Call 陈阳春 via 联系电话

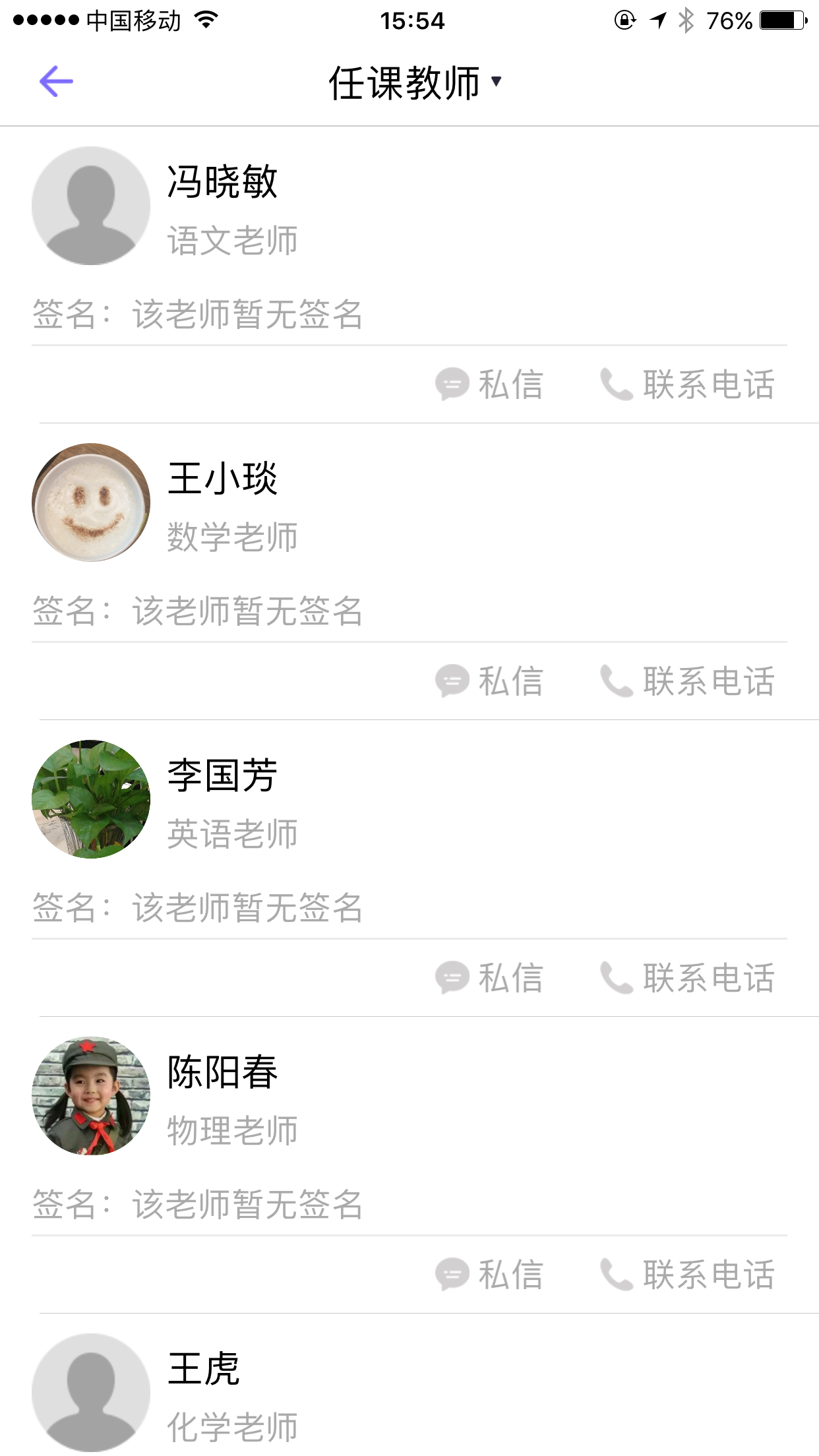pos(687,1275)
